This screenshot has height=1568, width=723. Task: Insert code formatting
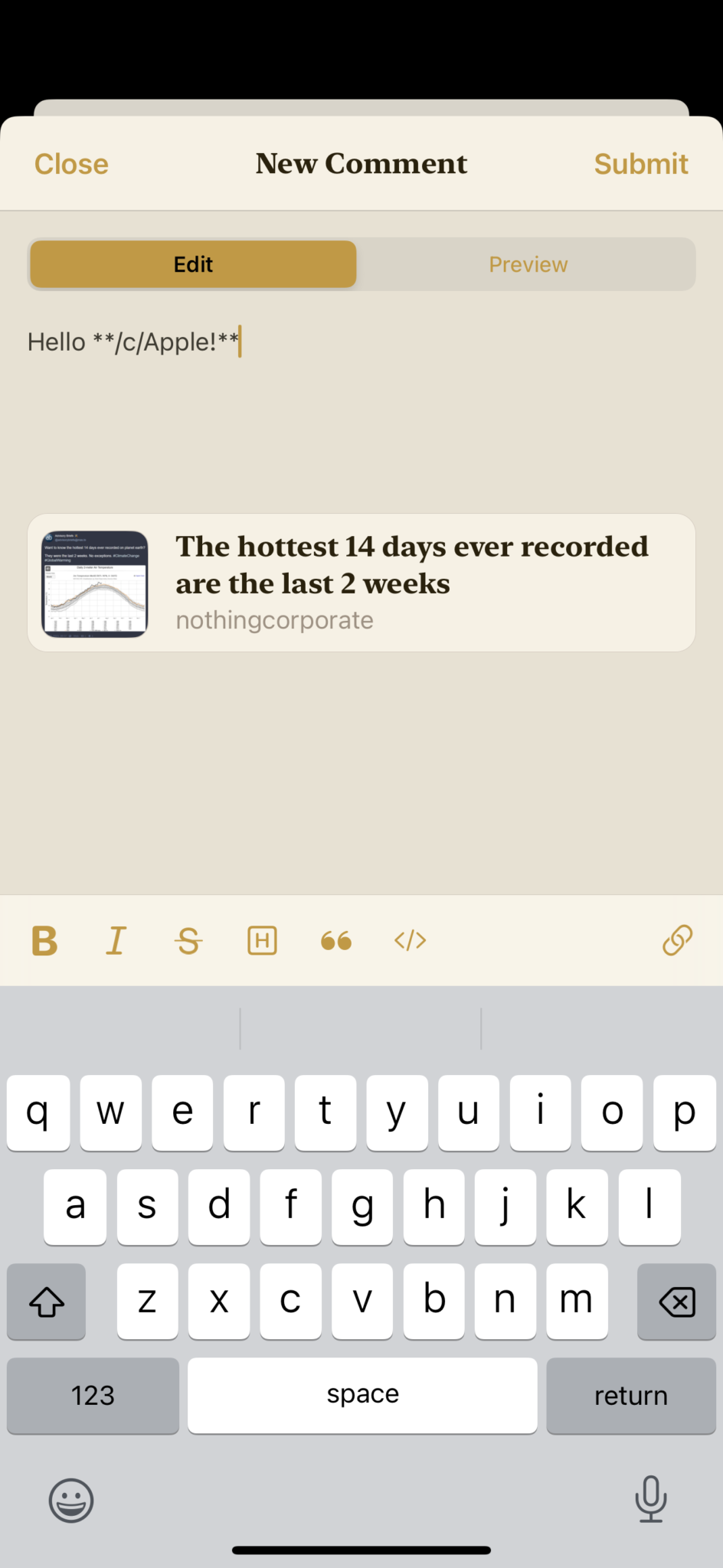[x=410, y=940]
